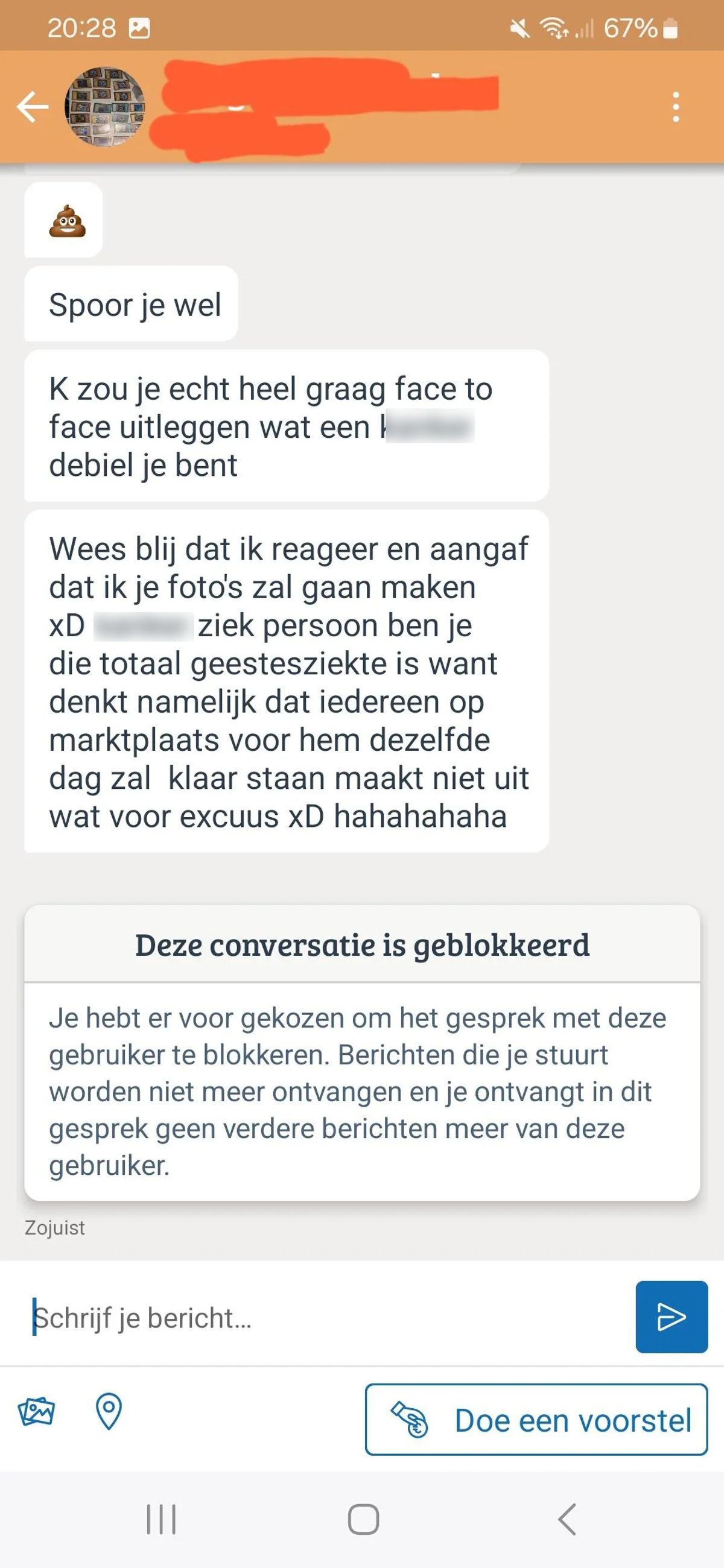Open the seller's profile picture
The height and width of the screenshot is (1568, 724).
pyautogui.click(x=105, y=107)
